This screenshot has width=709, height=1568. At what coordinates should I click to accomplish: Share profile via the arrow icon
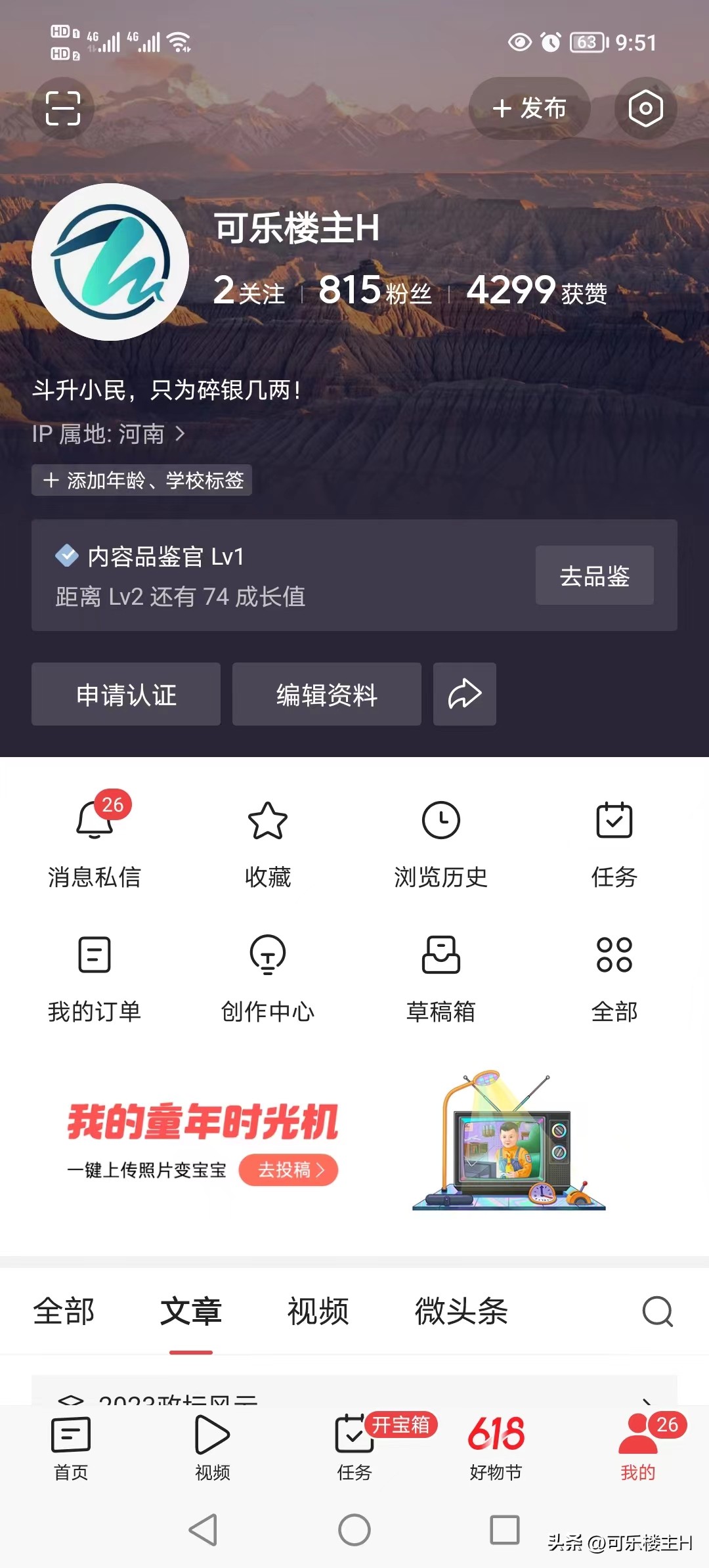(464, 694)
